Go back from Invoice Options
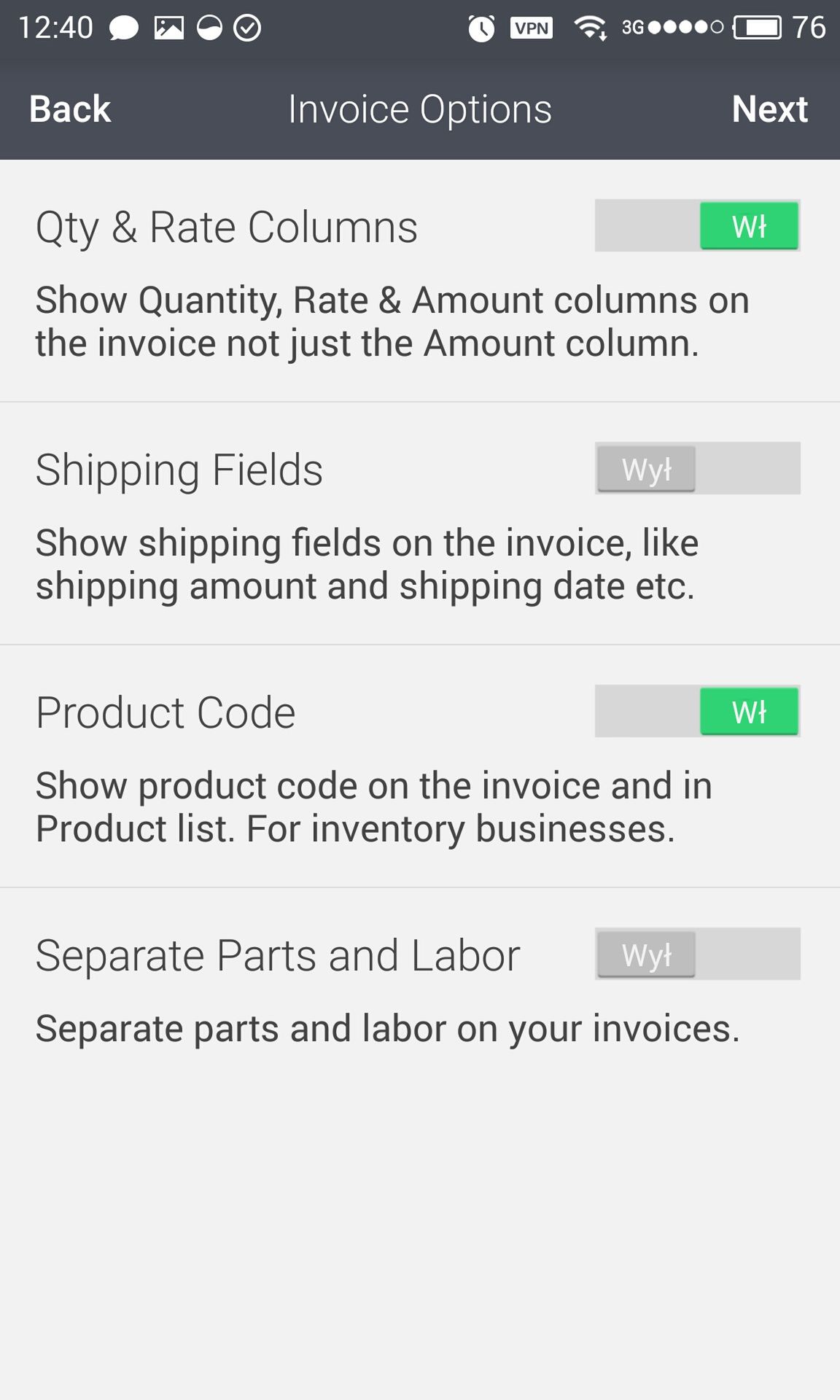The image size is (840, 1400). pyautogui.click(x=70, y=109)
